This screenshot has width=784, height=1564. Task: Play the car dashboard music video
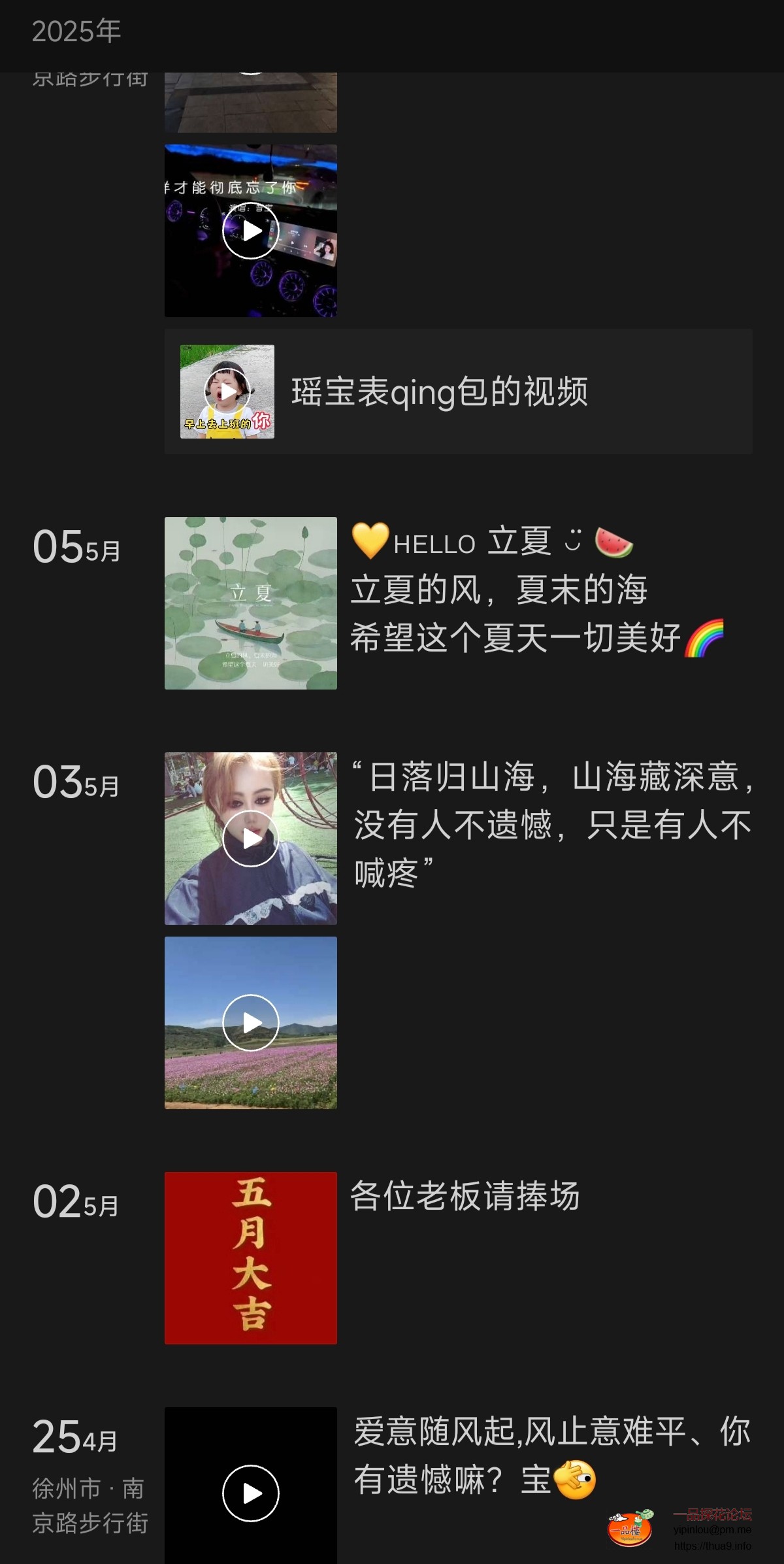click(251, 231)
